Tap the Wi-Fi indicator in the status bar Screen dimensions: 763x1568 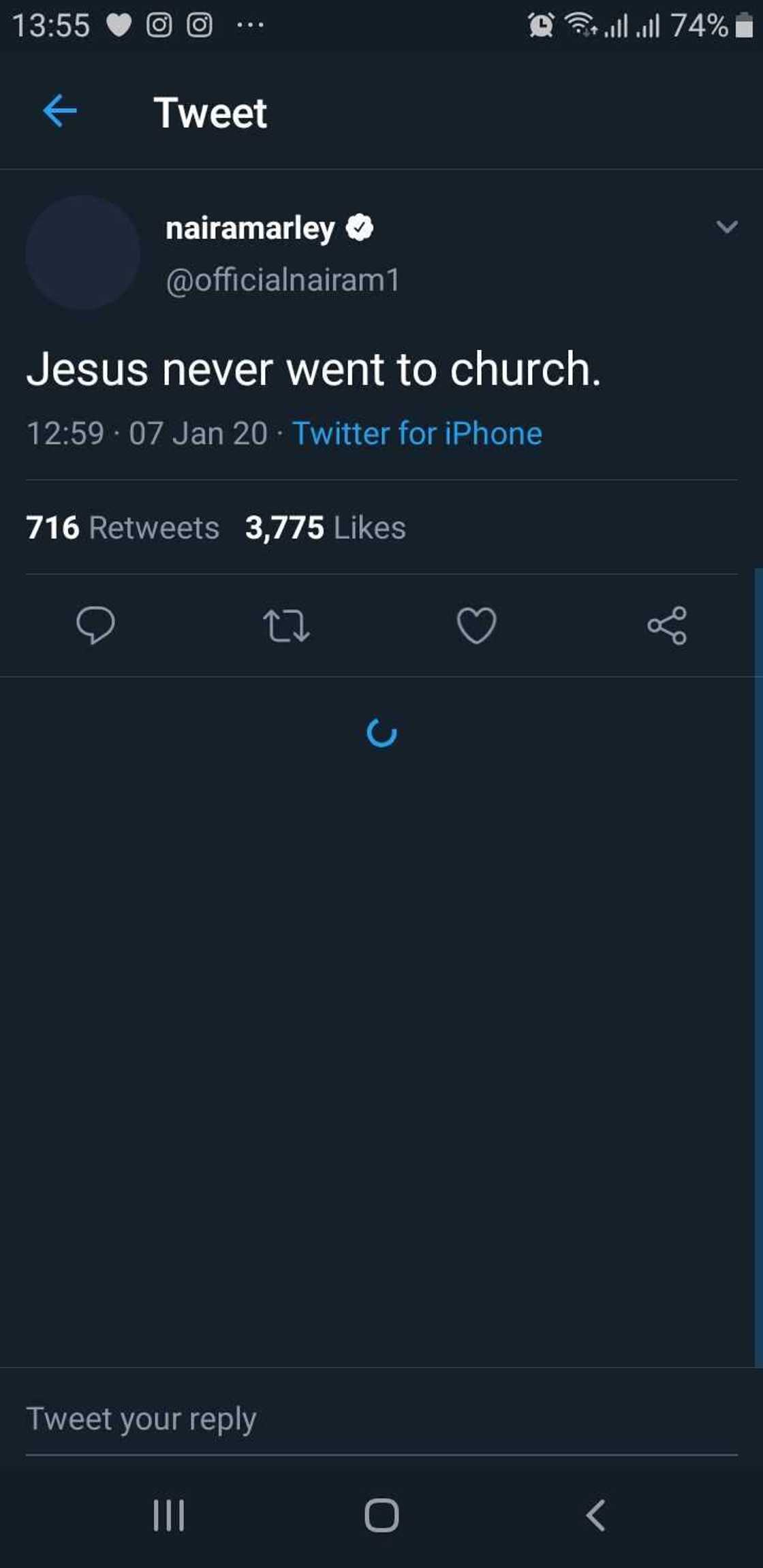point(579,25)
